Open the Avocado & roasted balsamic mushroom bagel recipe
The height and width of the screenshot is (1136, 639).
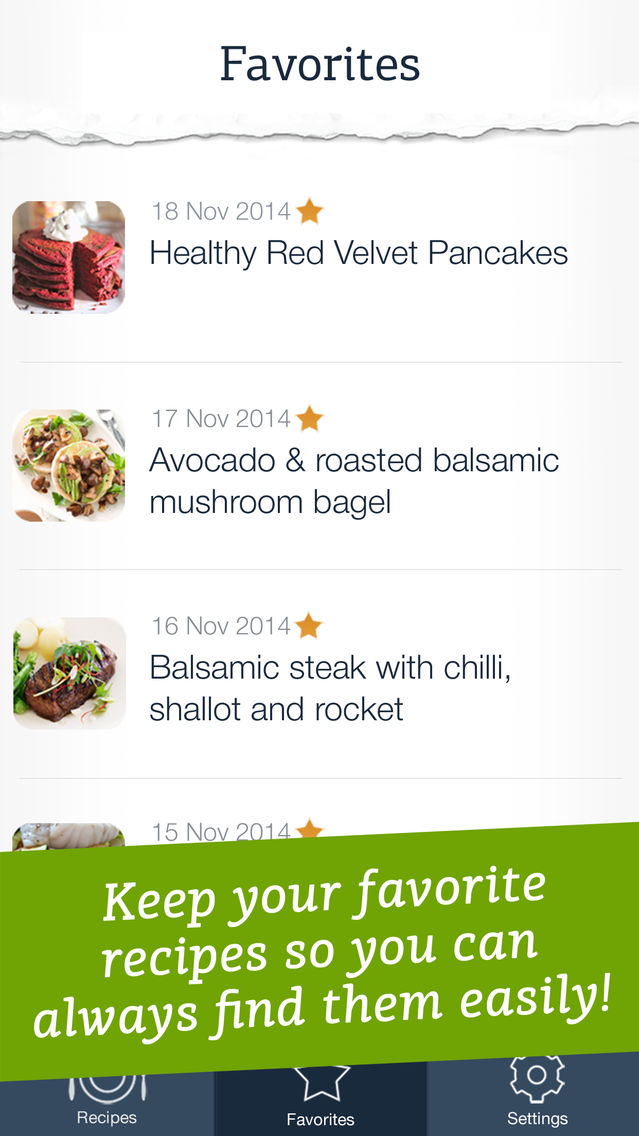353,480
